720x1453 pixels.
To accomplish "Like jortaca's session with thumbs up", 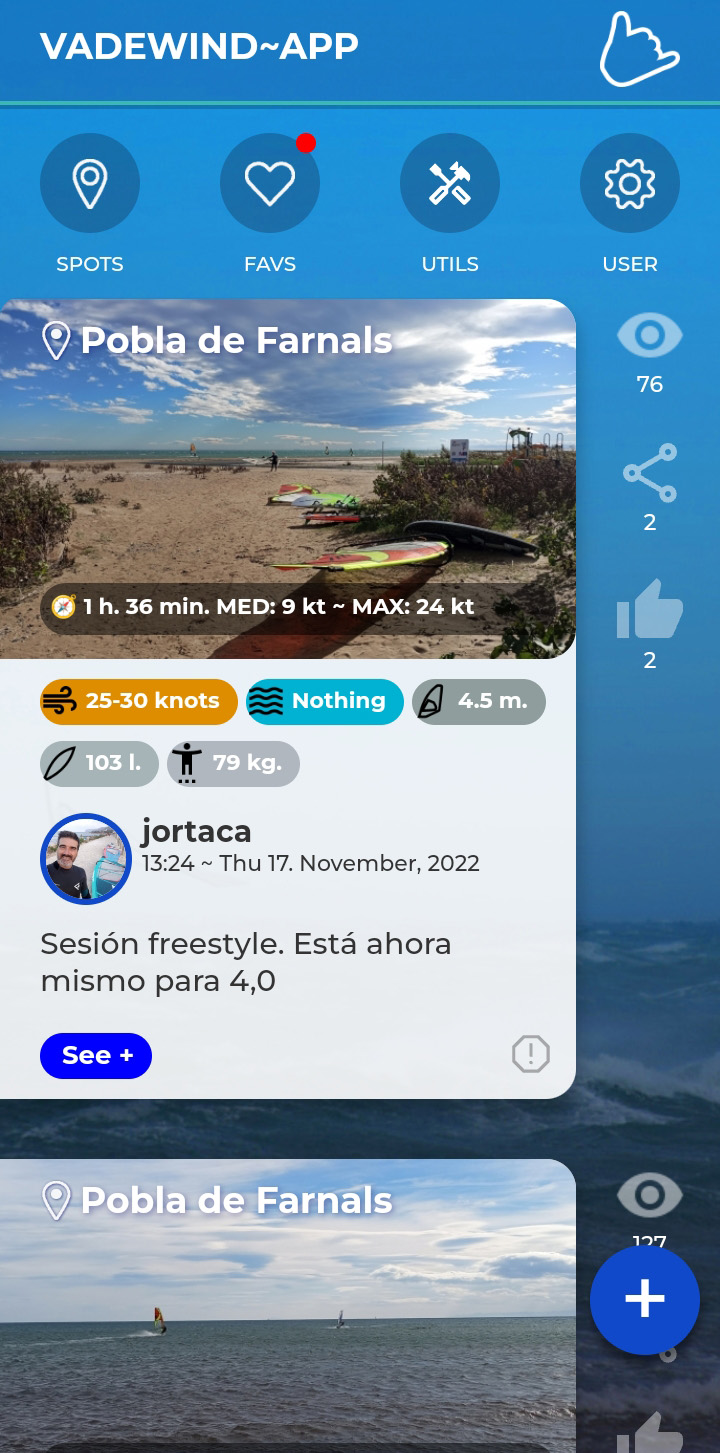I will pos(650,610).
